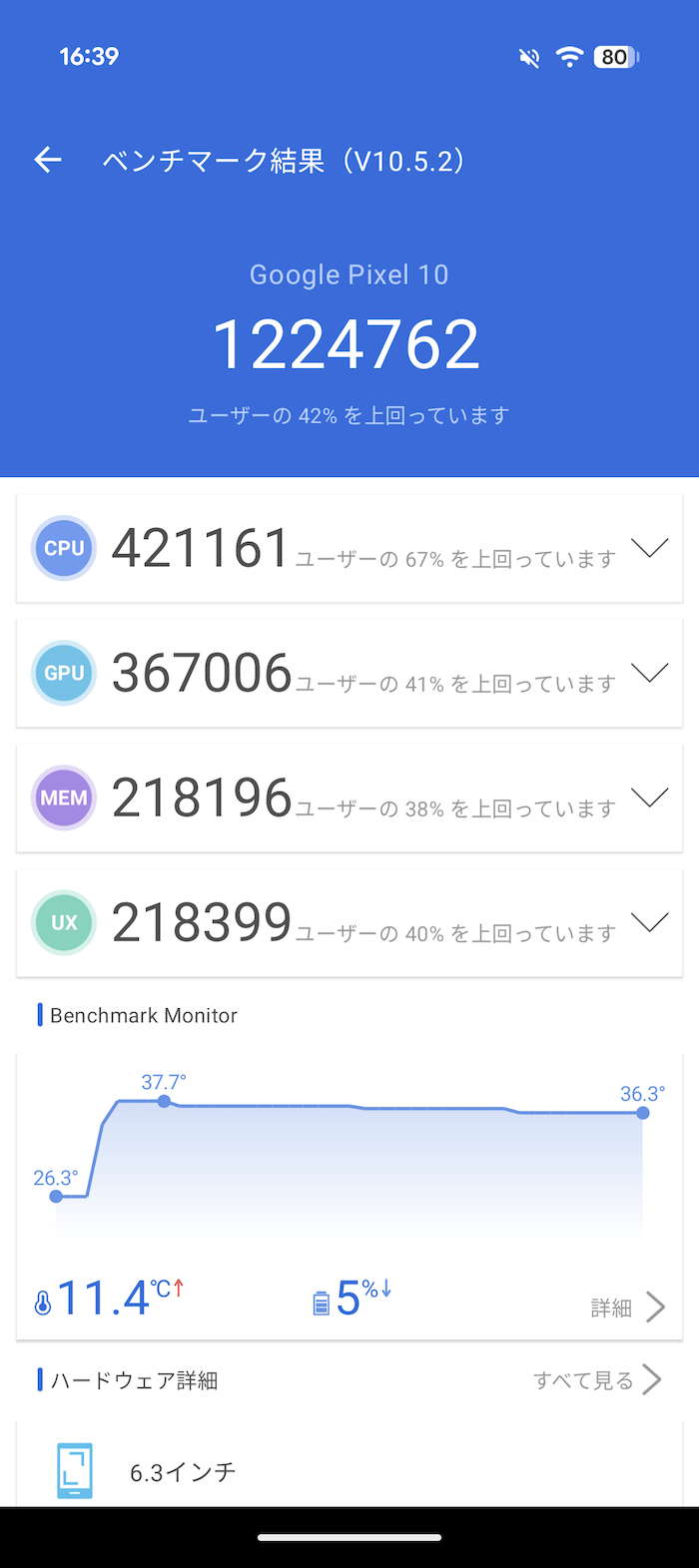Expand the CPU score details

(650, 548)
